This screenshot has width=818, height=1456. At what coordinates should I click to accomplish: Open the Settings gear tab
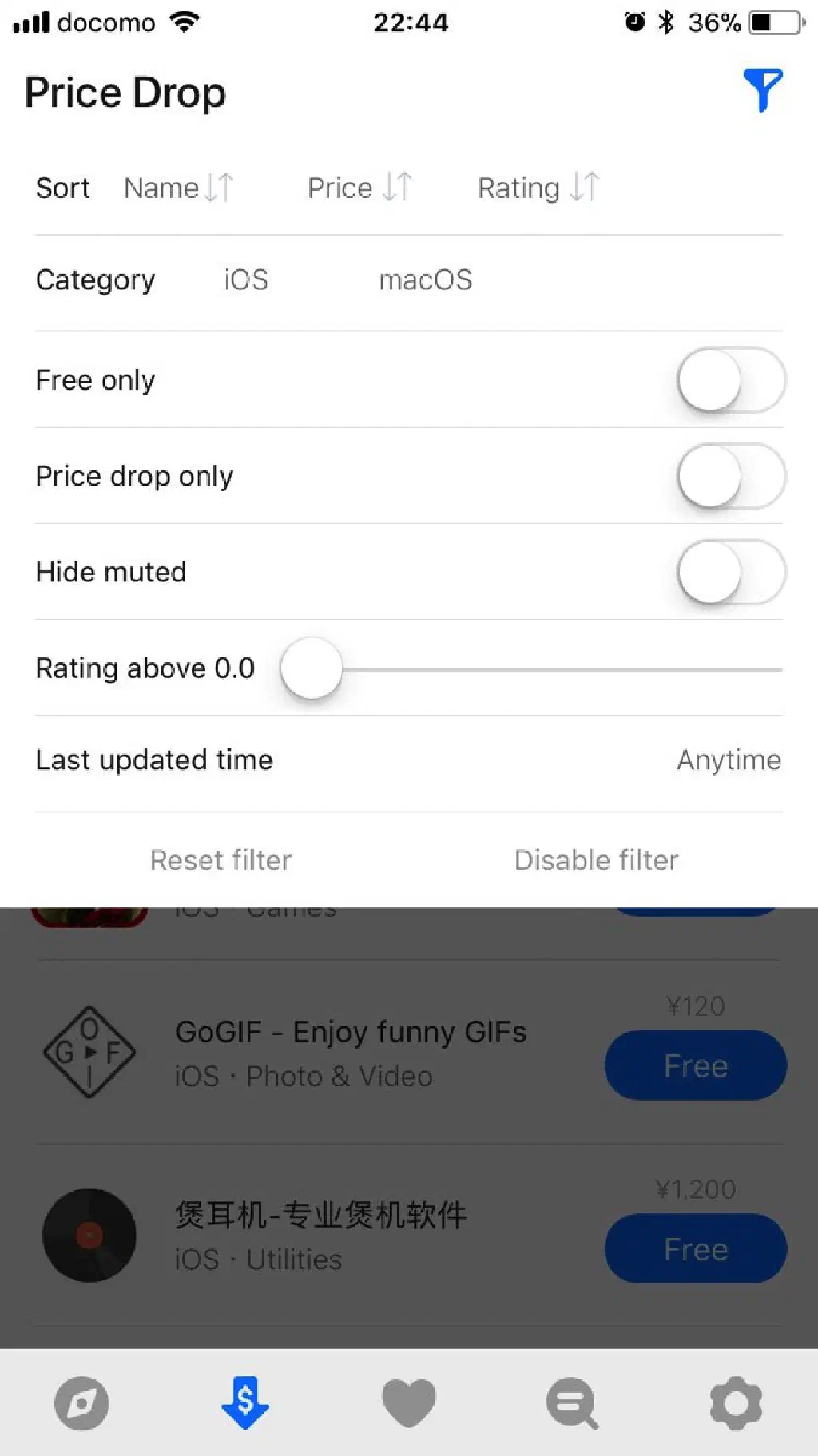point(736,1403)
